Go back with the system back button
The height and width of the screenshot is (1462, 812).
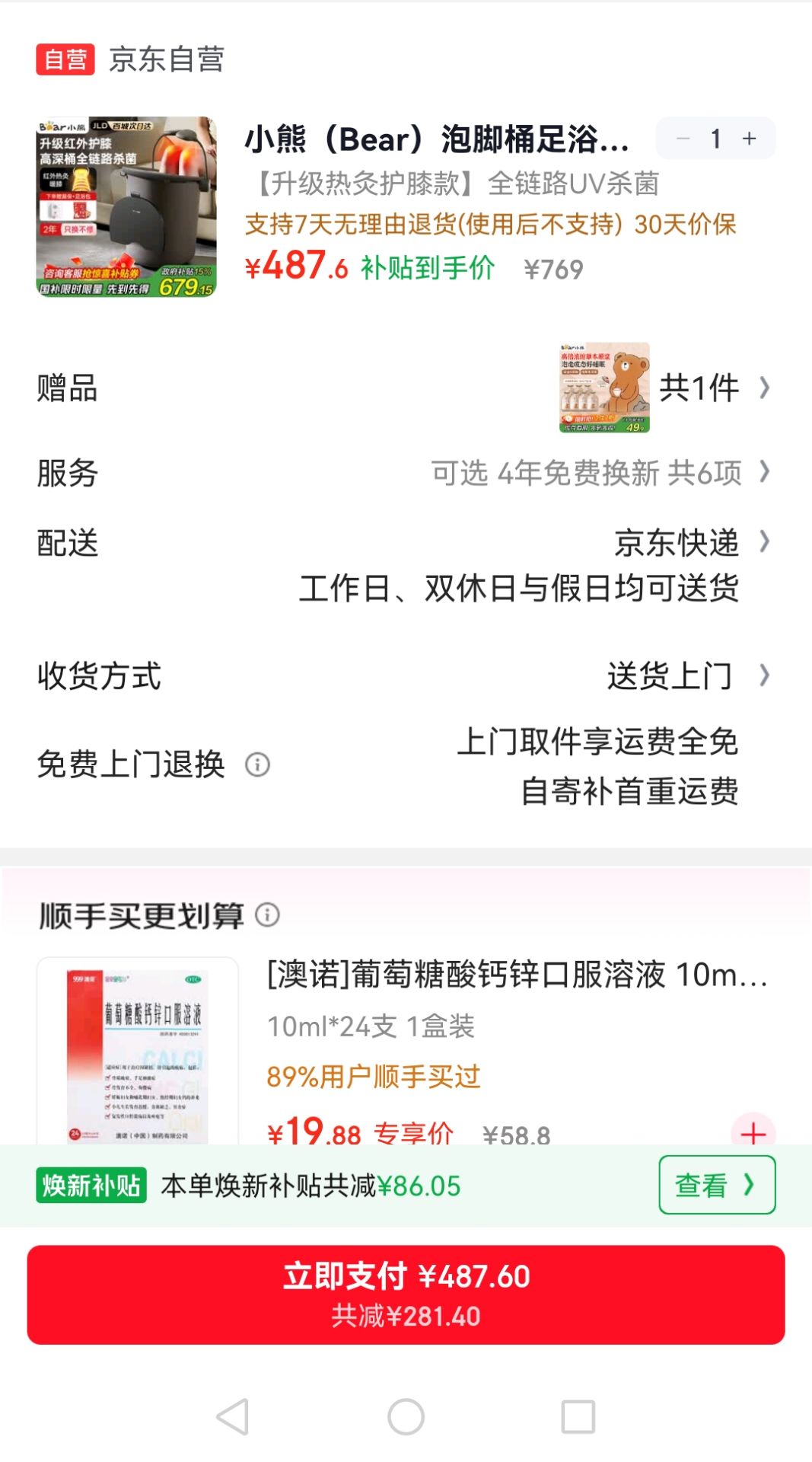(233, 1416)
